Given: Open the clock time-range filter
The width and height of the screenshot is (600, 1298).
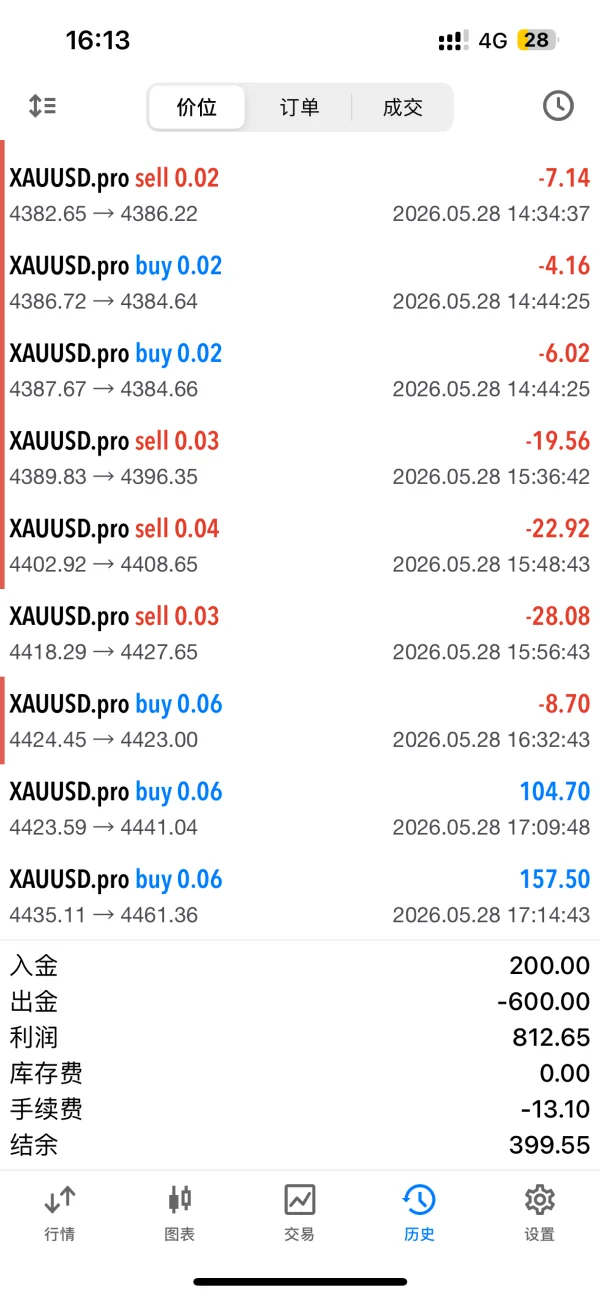Looking at the screenshot, I should 558,106.
